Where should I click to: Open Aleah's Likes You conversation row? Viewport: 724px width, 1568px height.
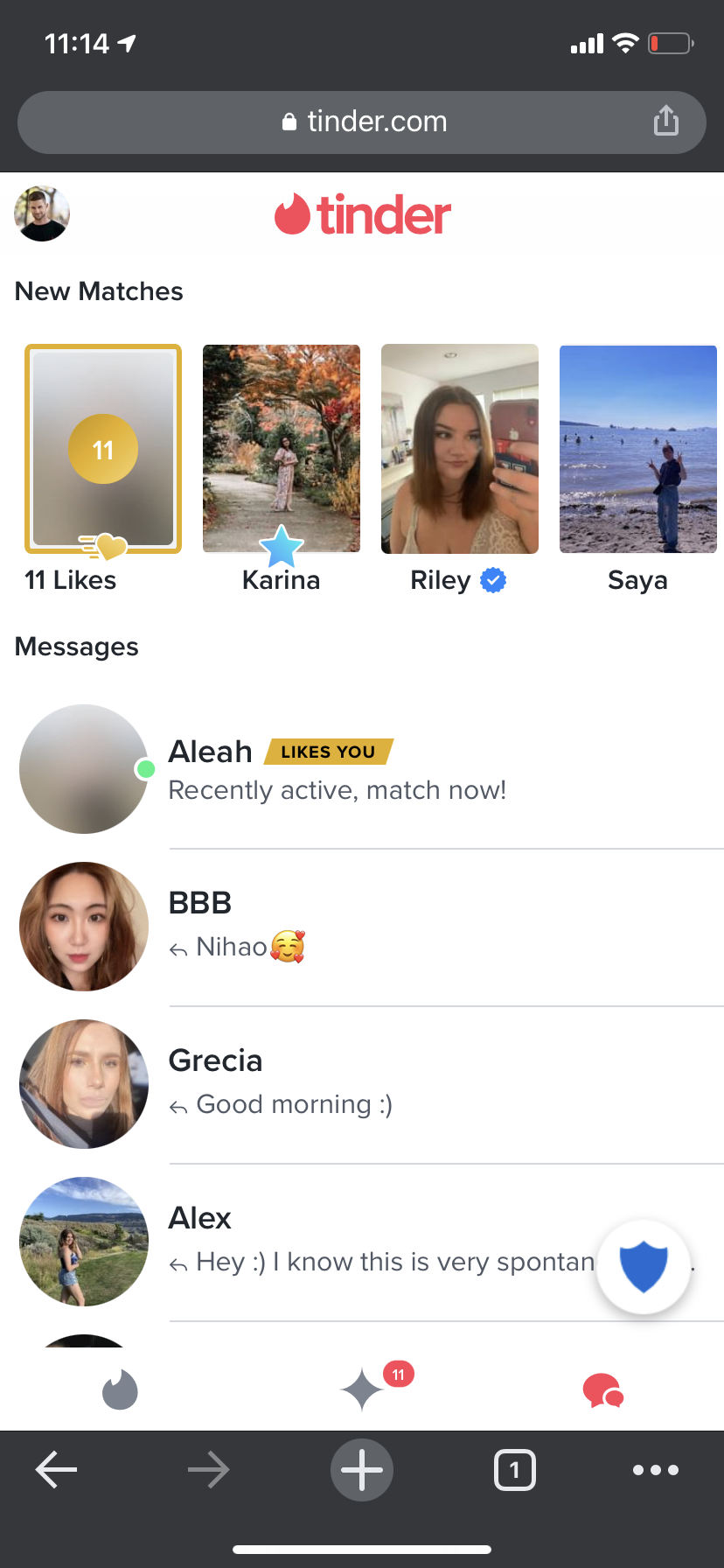362,769
